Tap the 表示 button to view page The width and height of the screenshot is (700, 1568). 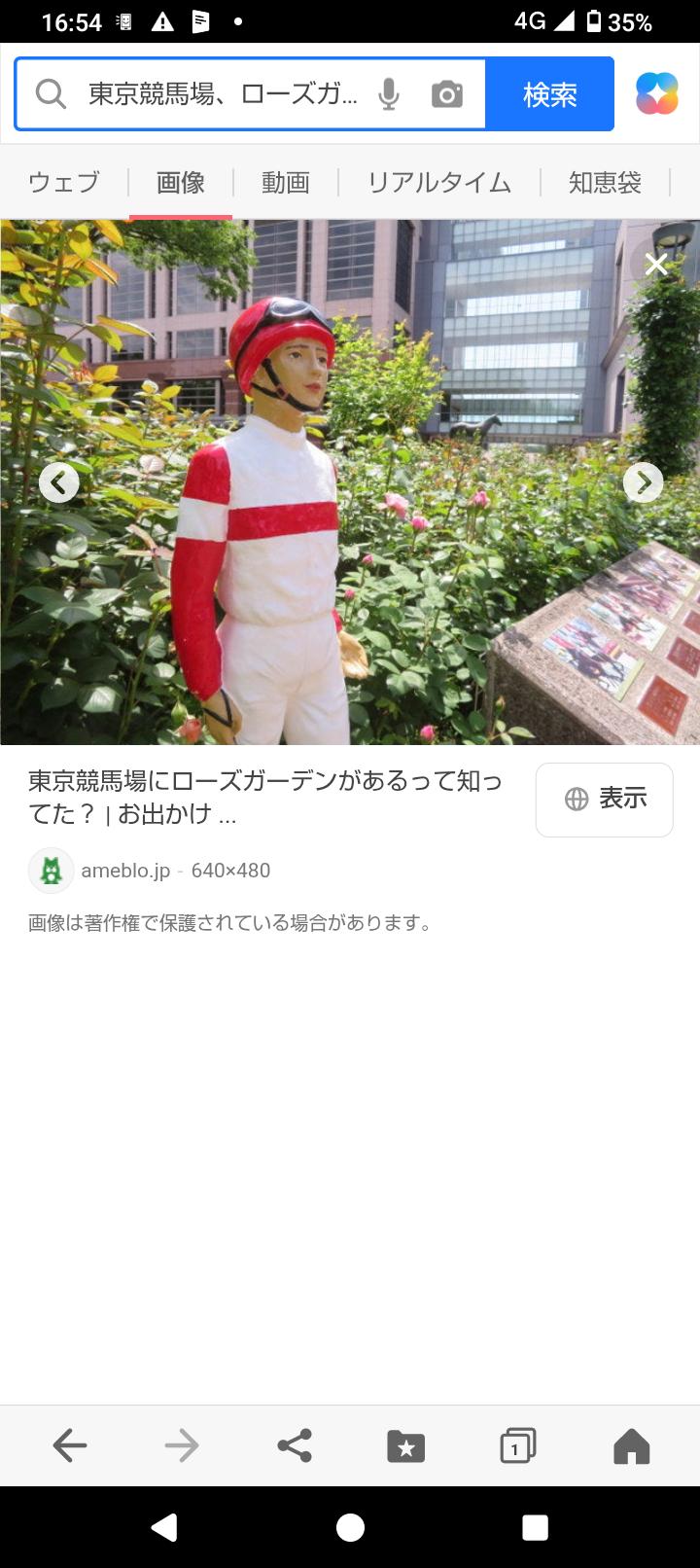point(605,800)
